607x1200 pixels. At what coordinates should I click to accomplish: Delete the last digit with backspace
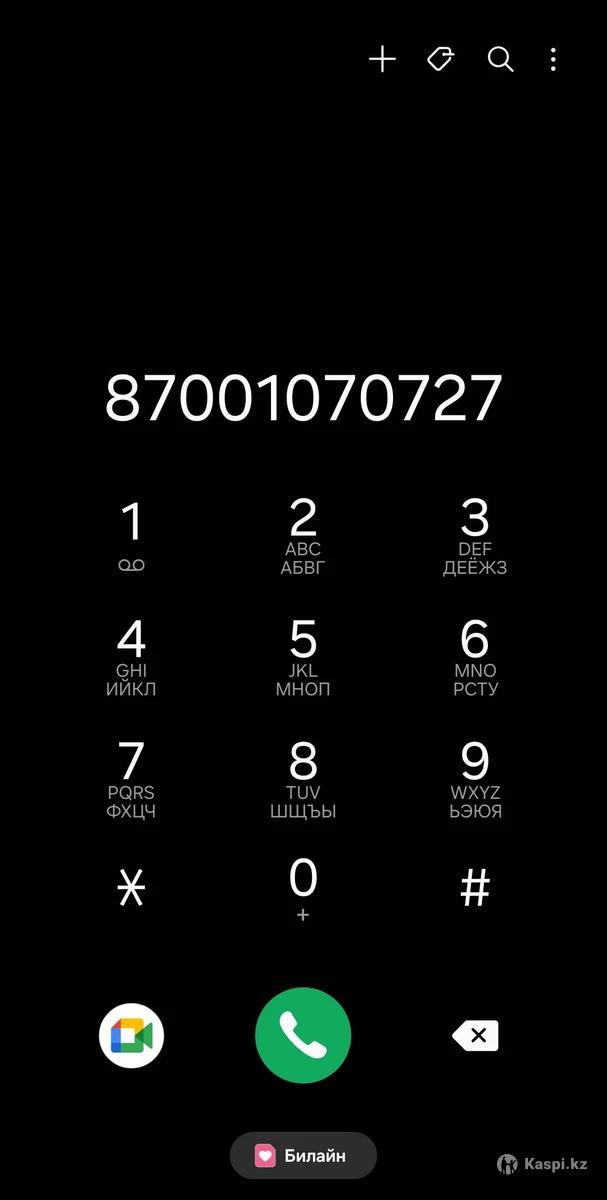475,1036
